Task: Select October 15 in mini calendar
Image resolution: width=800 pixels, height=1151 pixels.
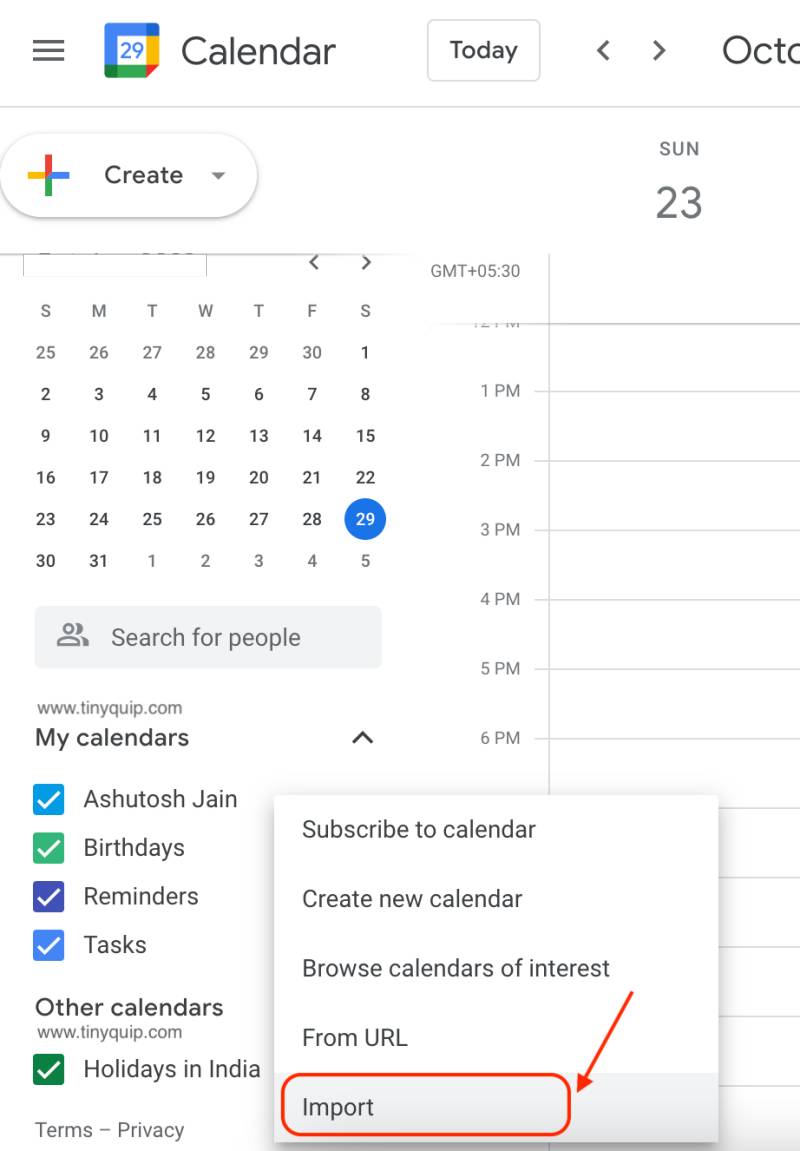Action: click(x=365, y=436)
